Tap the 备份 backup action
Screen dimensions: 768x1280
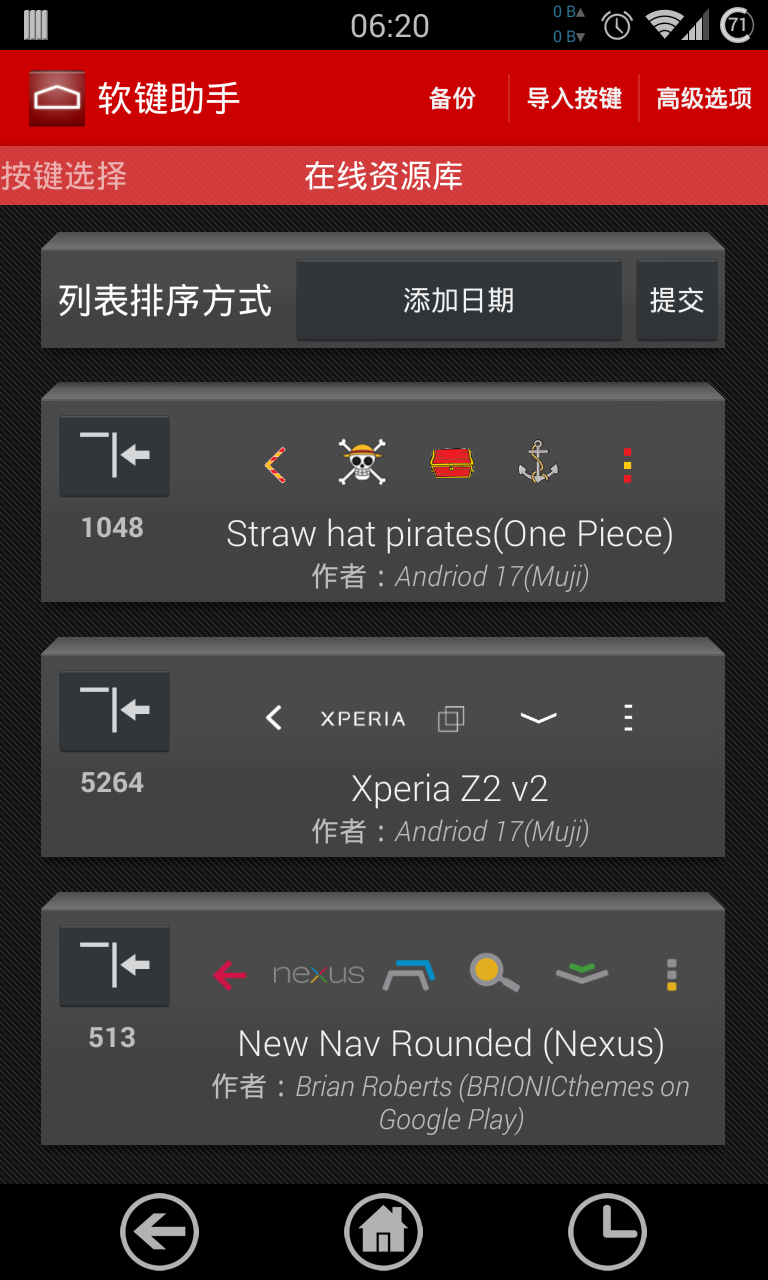tap(452, 98)
